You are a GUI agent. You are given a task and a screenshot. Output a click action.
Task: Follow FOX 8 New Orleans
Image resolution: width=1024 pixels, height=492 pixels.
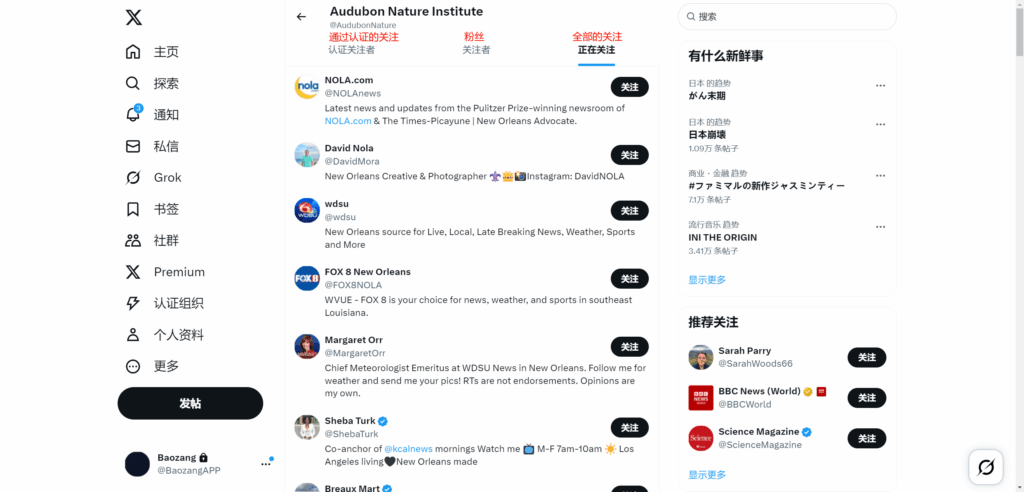click(x=629, y=279)
